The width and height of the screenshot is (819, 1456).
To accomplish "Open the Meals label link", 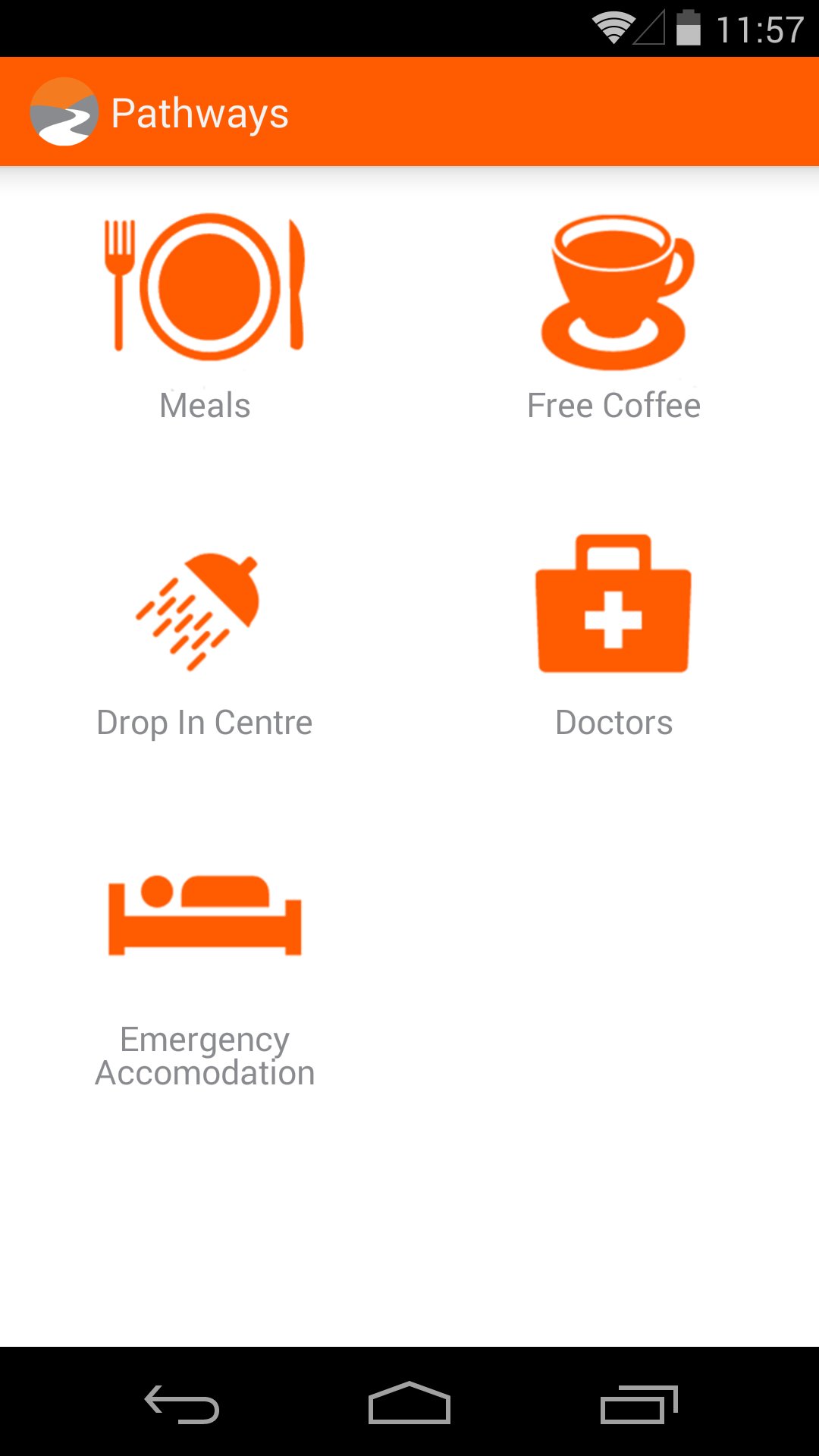I will pyautogui.click(x=205, y=405).
